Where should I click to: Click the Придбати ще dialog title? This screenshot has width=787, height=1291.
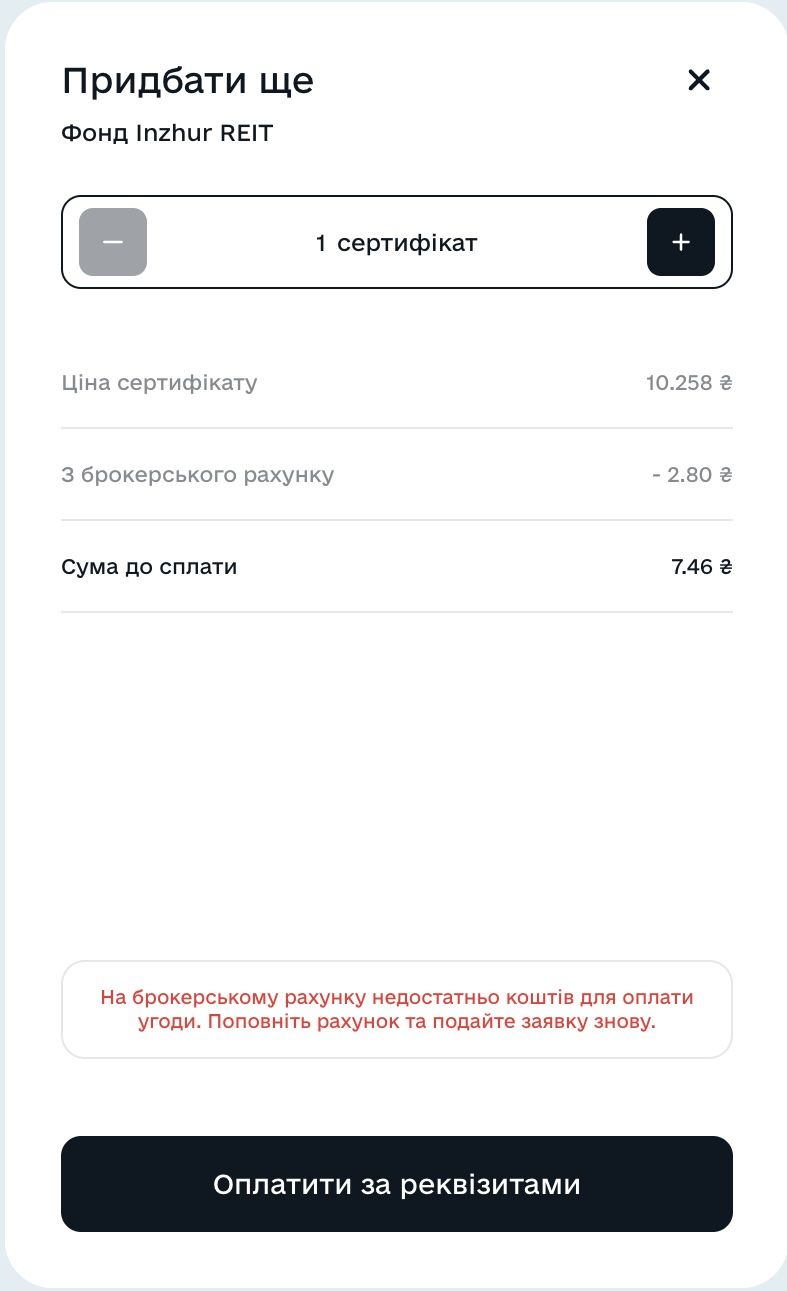coord(187,80)
